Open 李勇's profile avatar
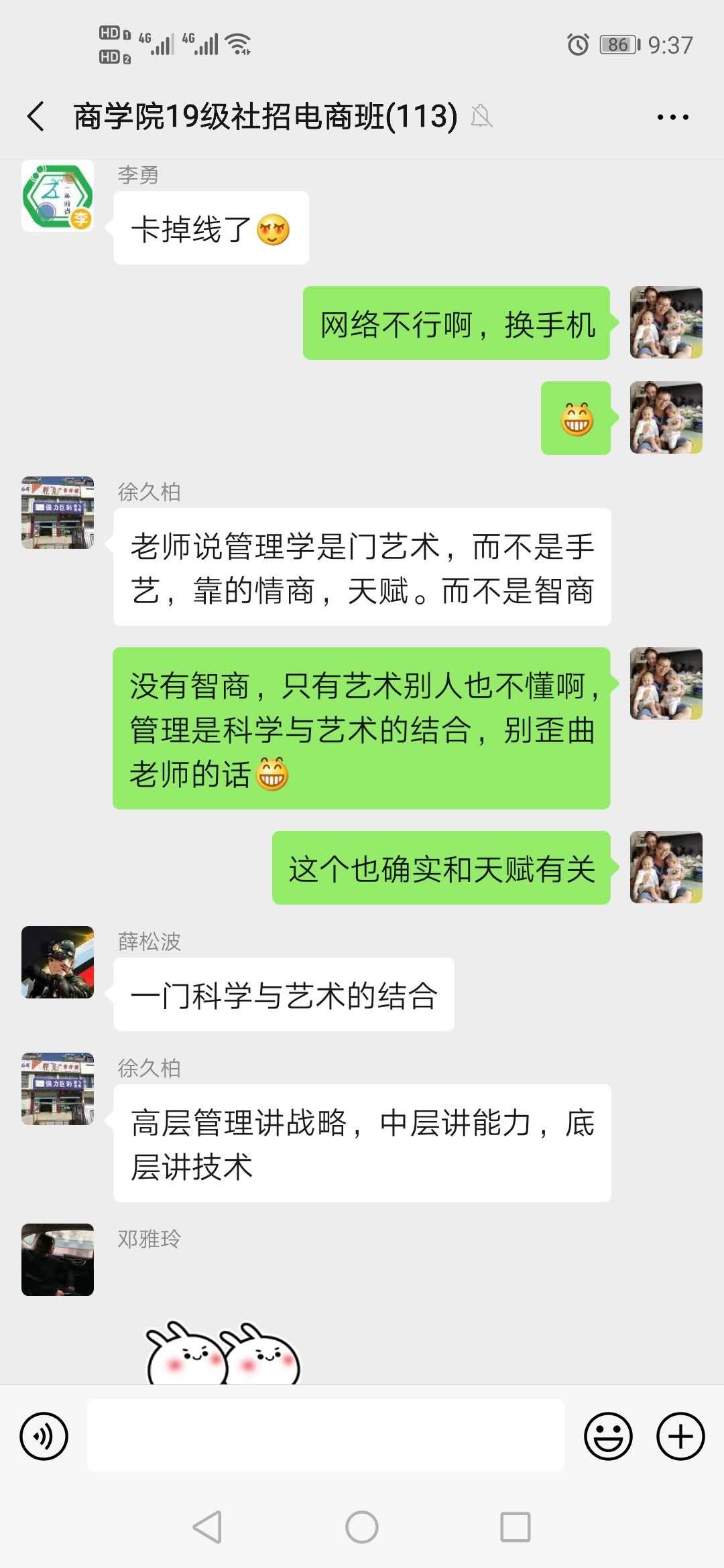724x1568 pixels. [58, 196]
